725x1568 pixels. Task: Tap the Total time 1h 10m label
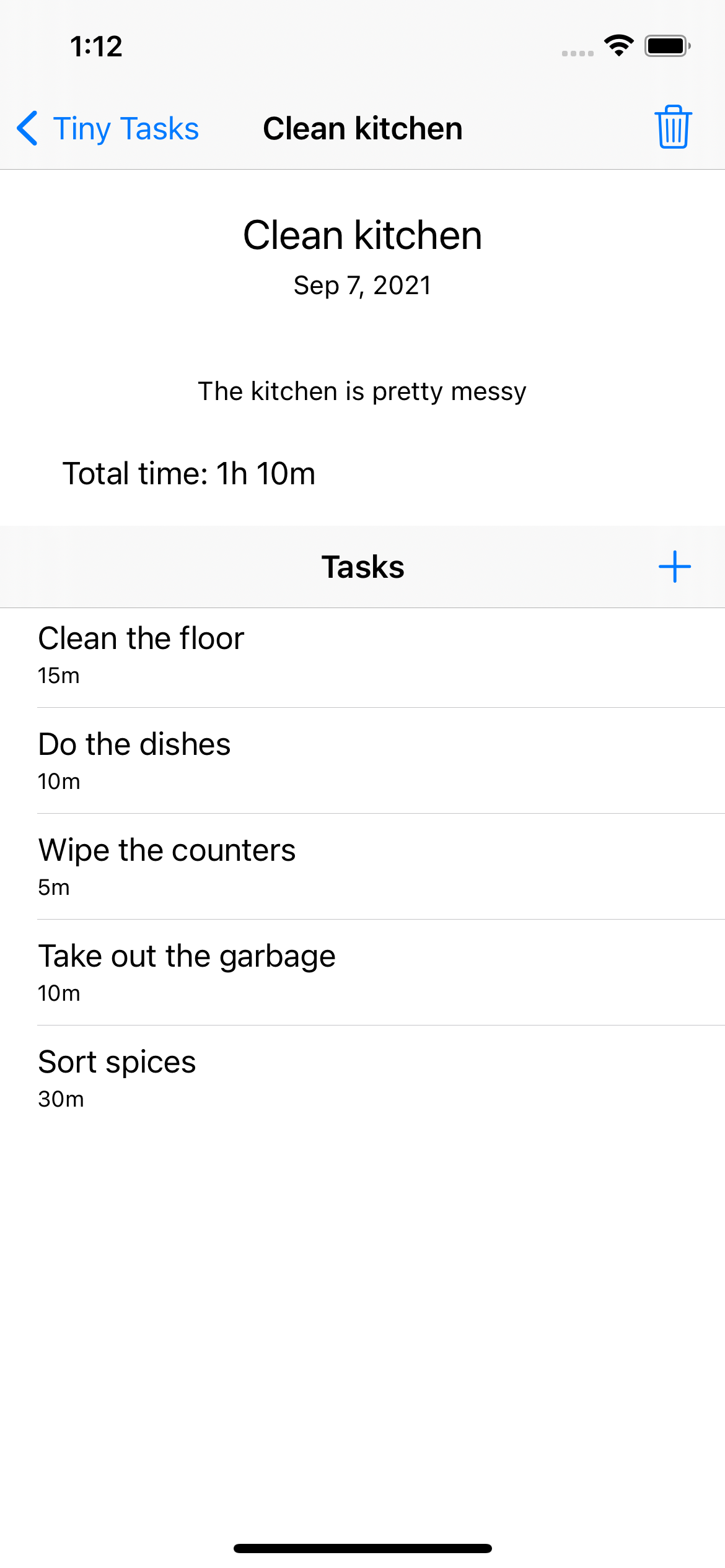[189, 473]
